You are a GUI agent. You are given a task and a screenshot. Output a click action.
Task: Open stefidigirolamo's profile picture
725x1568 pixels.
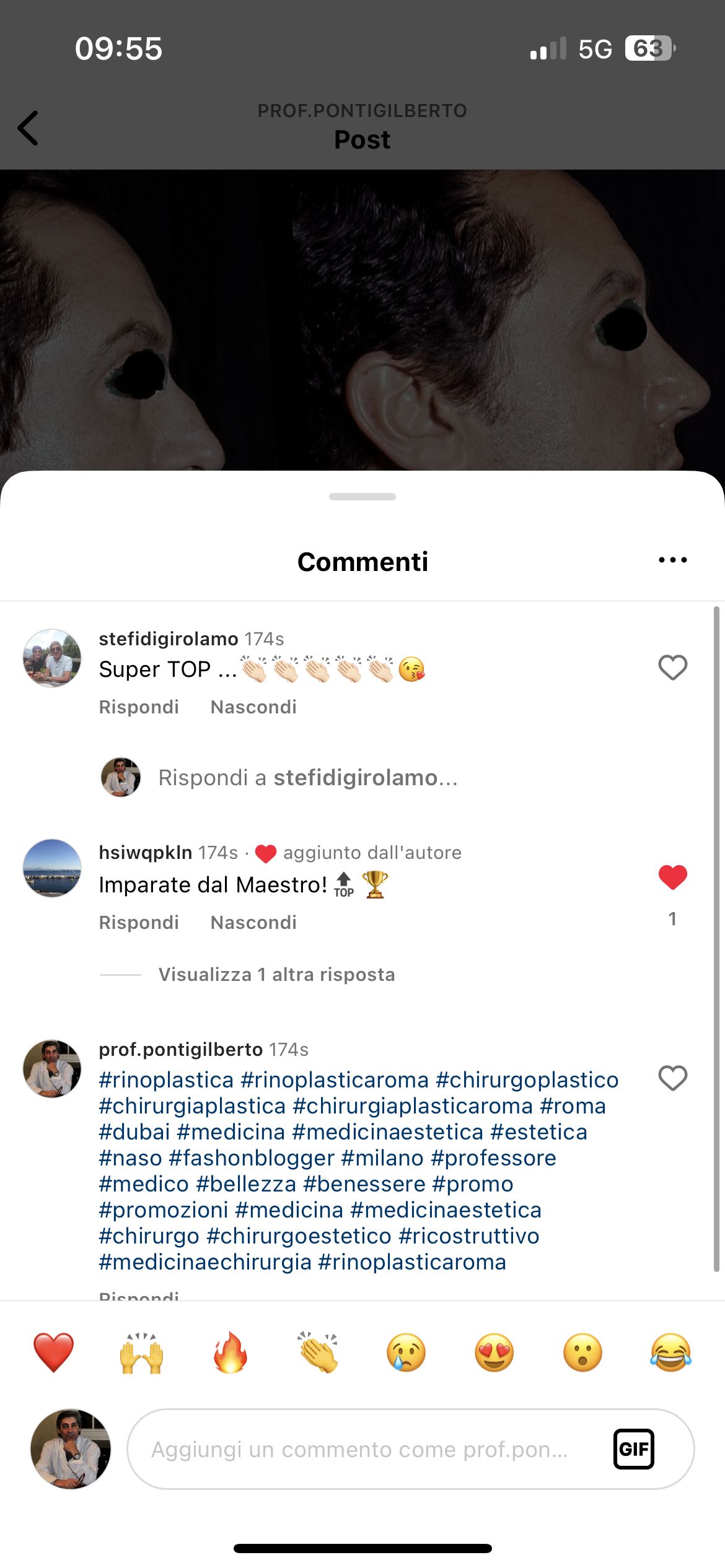pos(52,658)
